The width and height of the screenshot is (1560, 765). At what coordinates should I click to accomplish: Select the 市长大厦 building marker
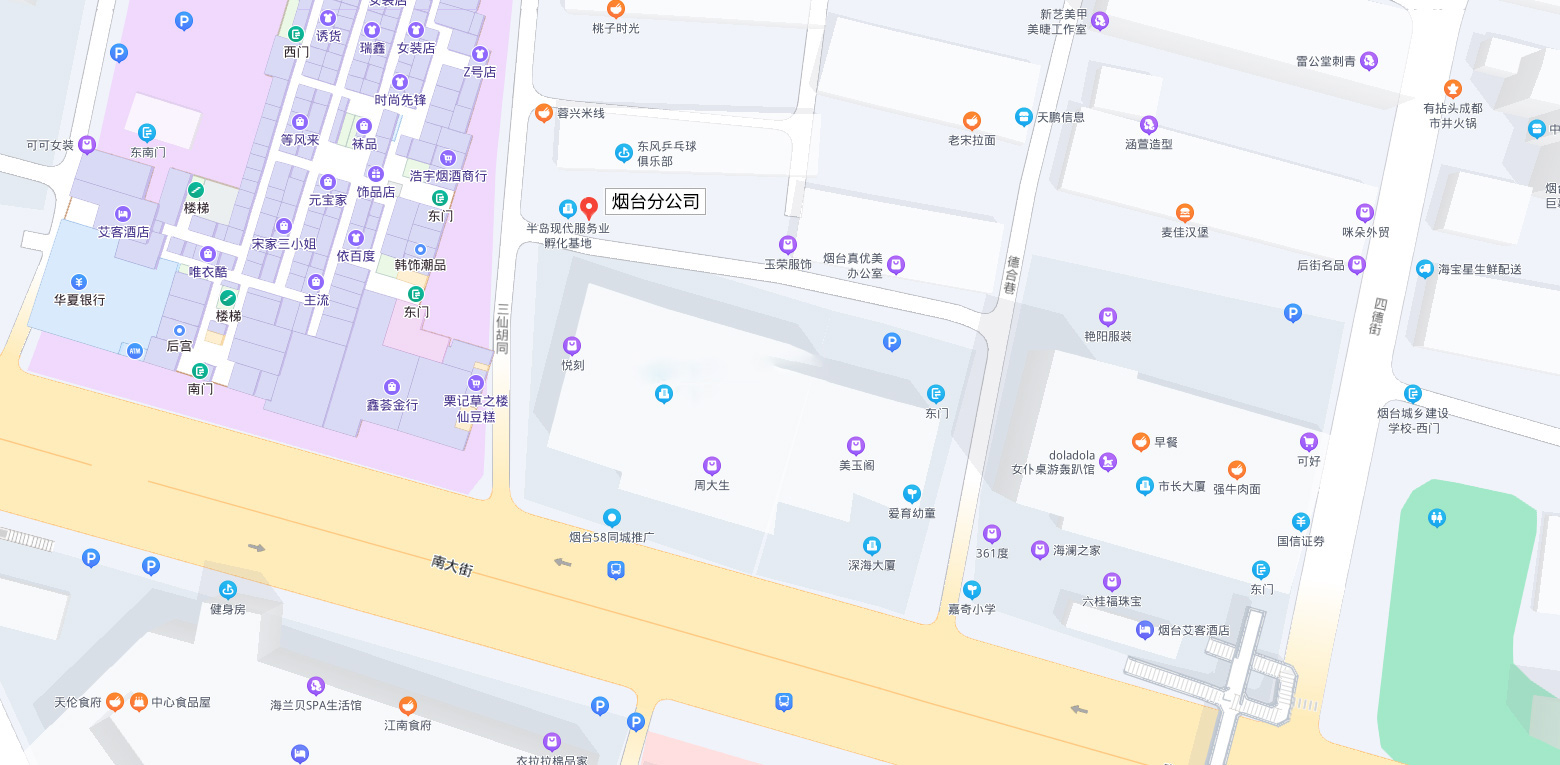(1145, 486)
